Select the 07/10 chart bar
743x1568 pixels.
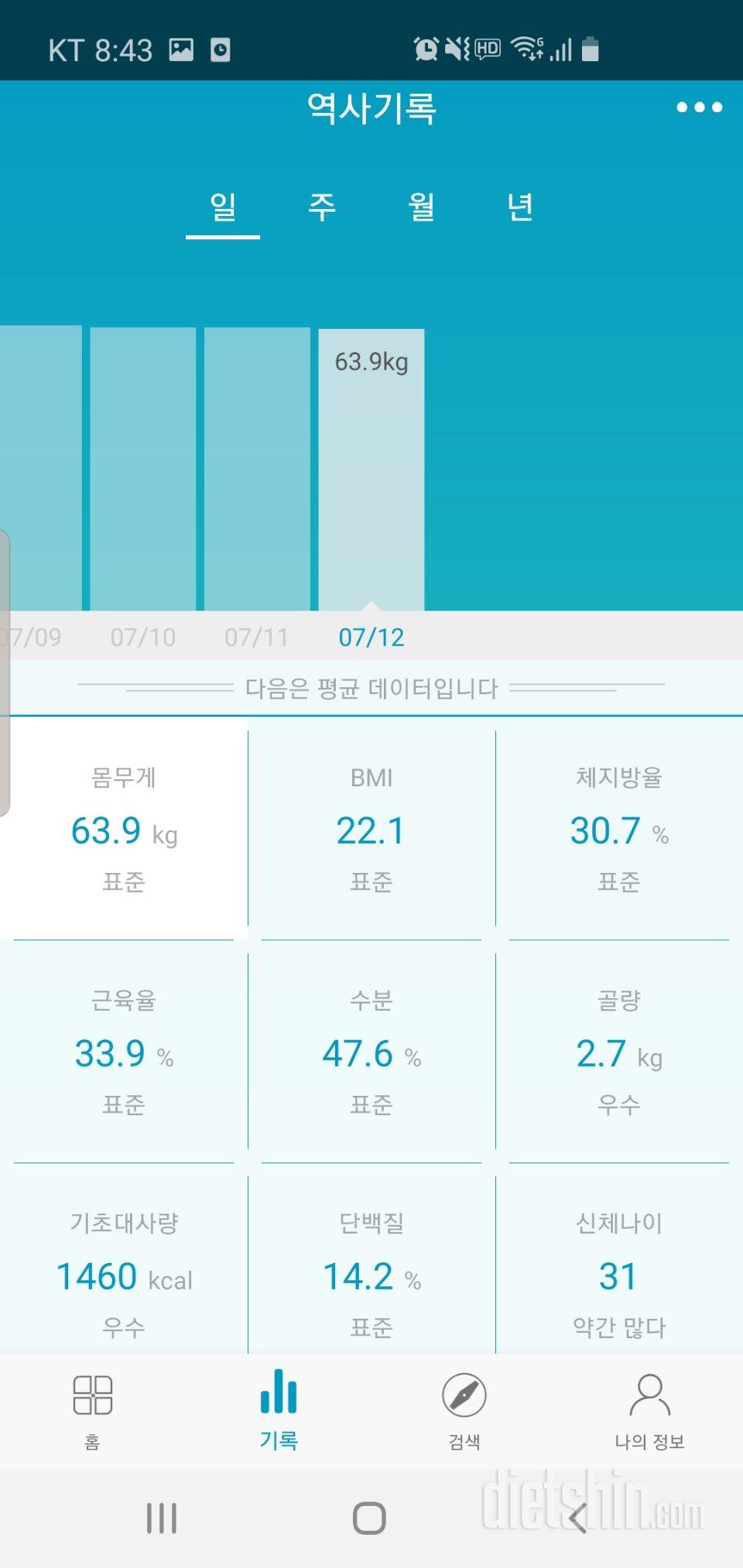(141, 464)
